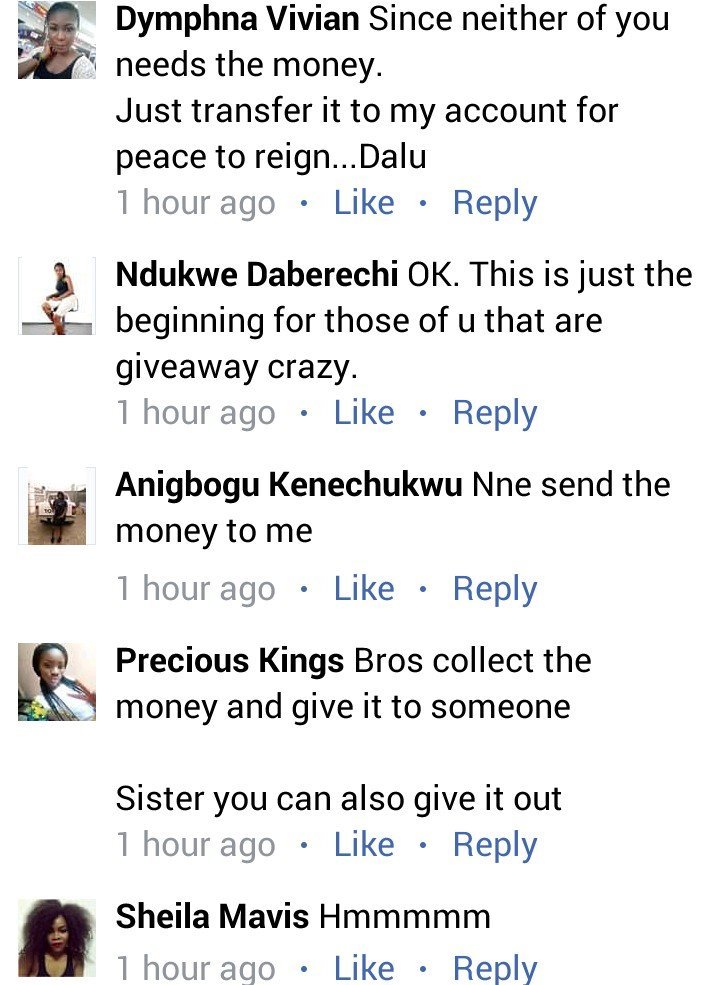Open Sheila Mavis's profile name
The image size is (720, 985).
[212, 916]
